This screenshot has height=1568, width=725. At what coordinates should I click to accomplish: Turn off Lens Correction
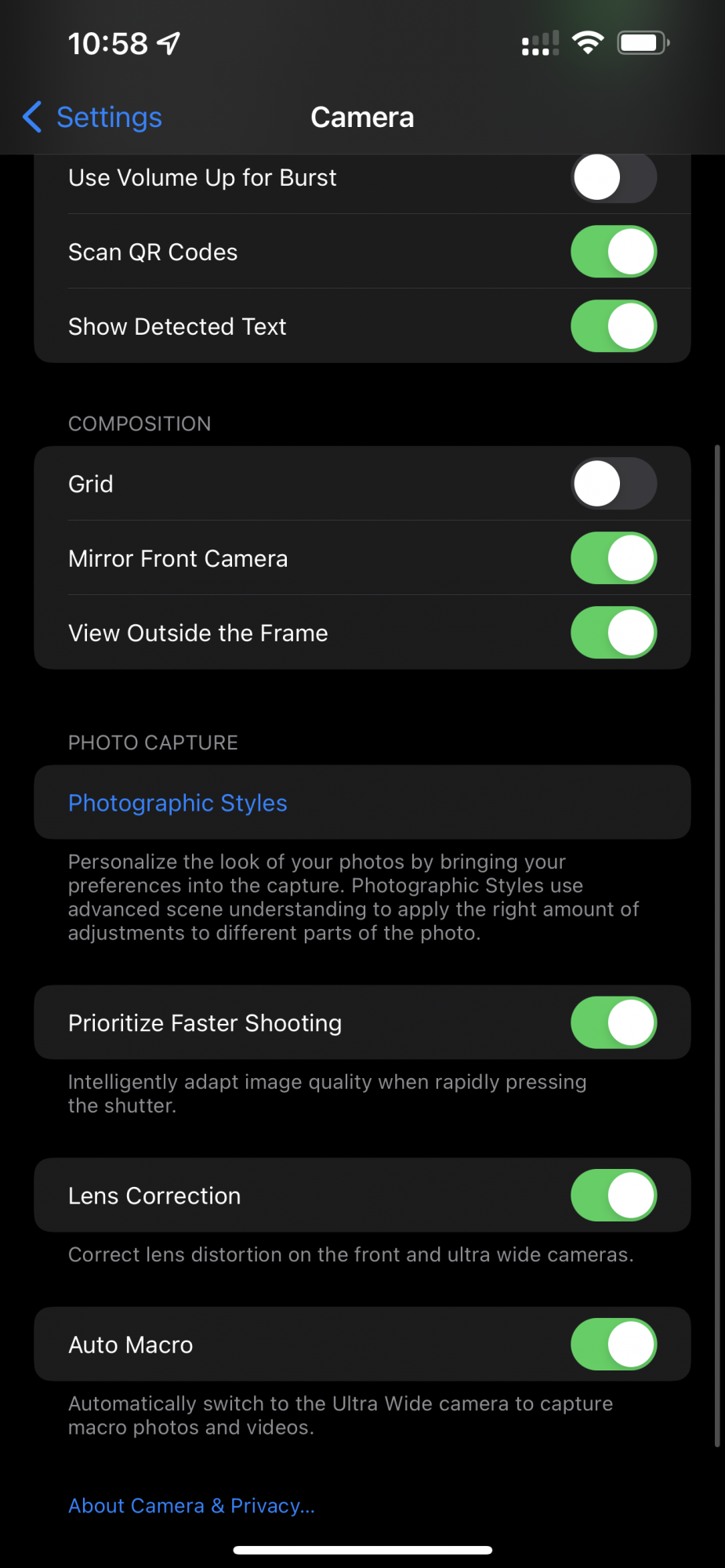pyautogui.click(x=614, y=1196)
